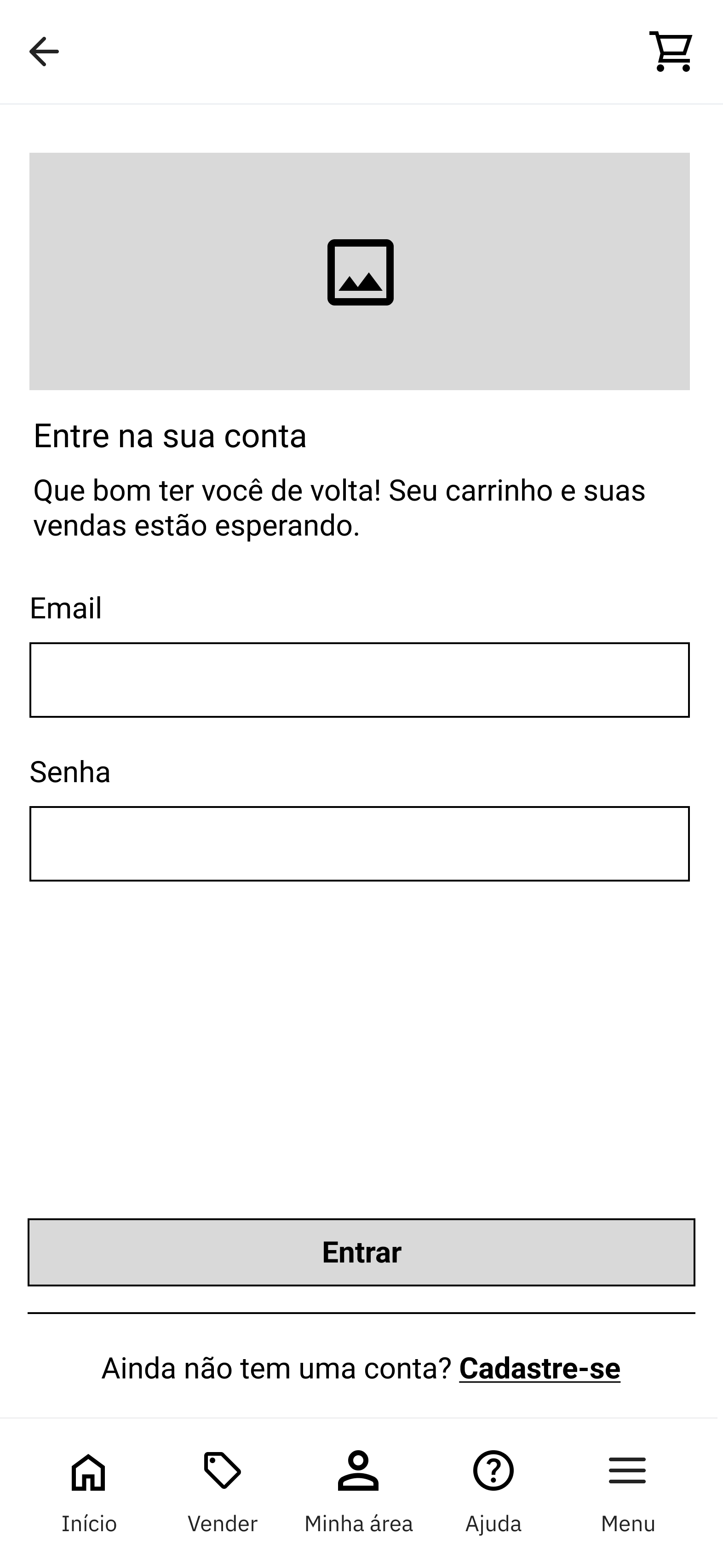723x1568 pixels.
Task: Go to the Minha área tab
Action: click(x=358, y=1491)
